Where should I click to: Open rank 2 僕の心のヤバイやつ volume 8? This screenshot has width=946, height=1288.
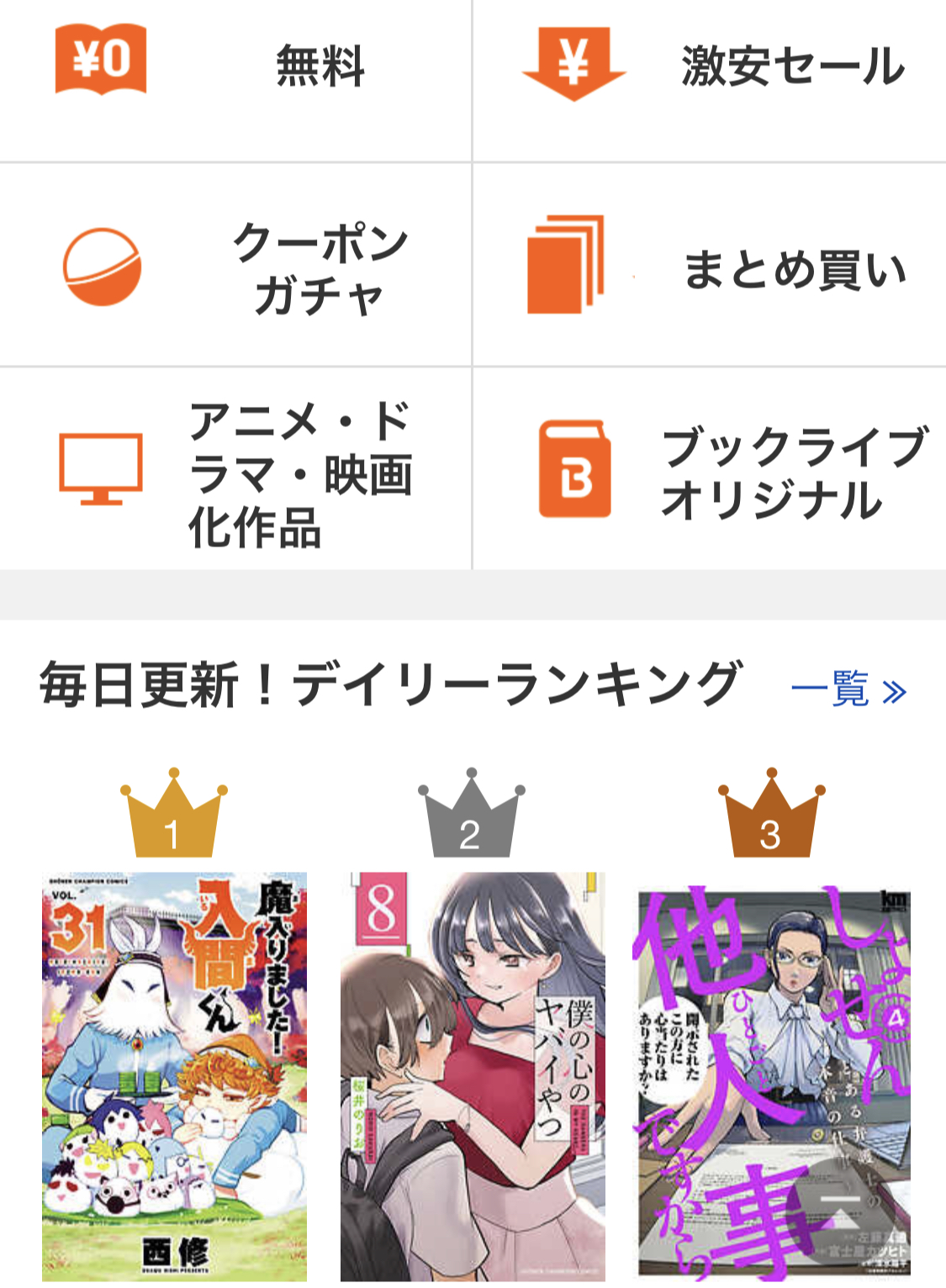[473, 1076]
